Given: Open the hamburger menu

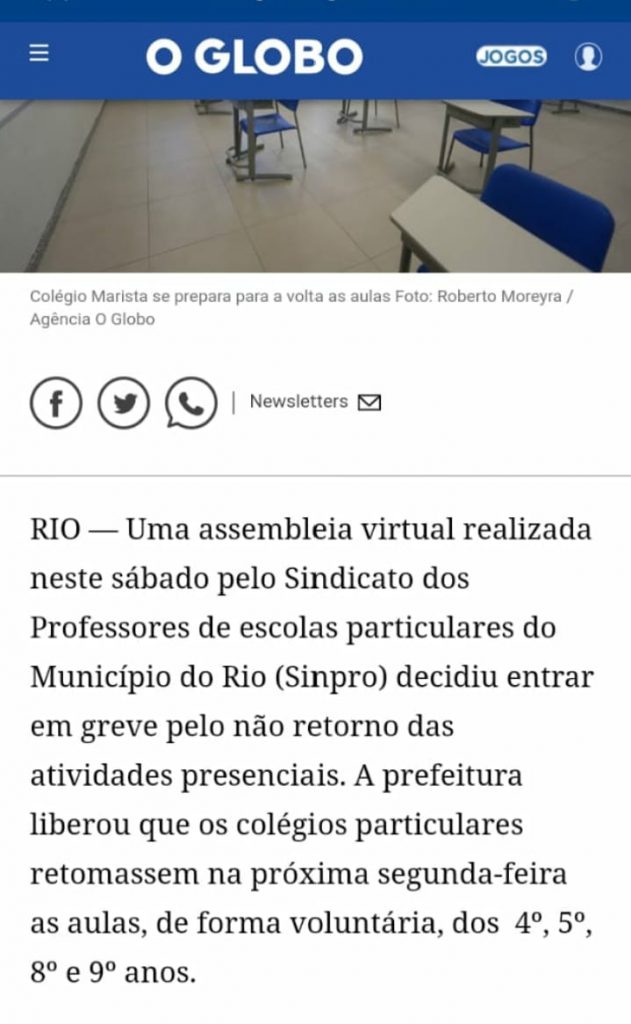Looking at the screenshot, I should [39, 54].
